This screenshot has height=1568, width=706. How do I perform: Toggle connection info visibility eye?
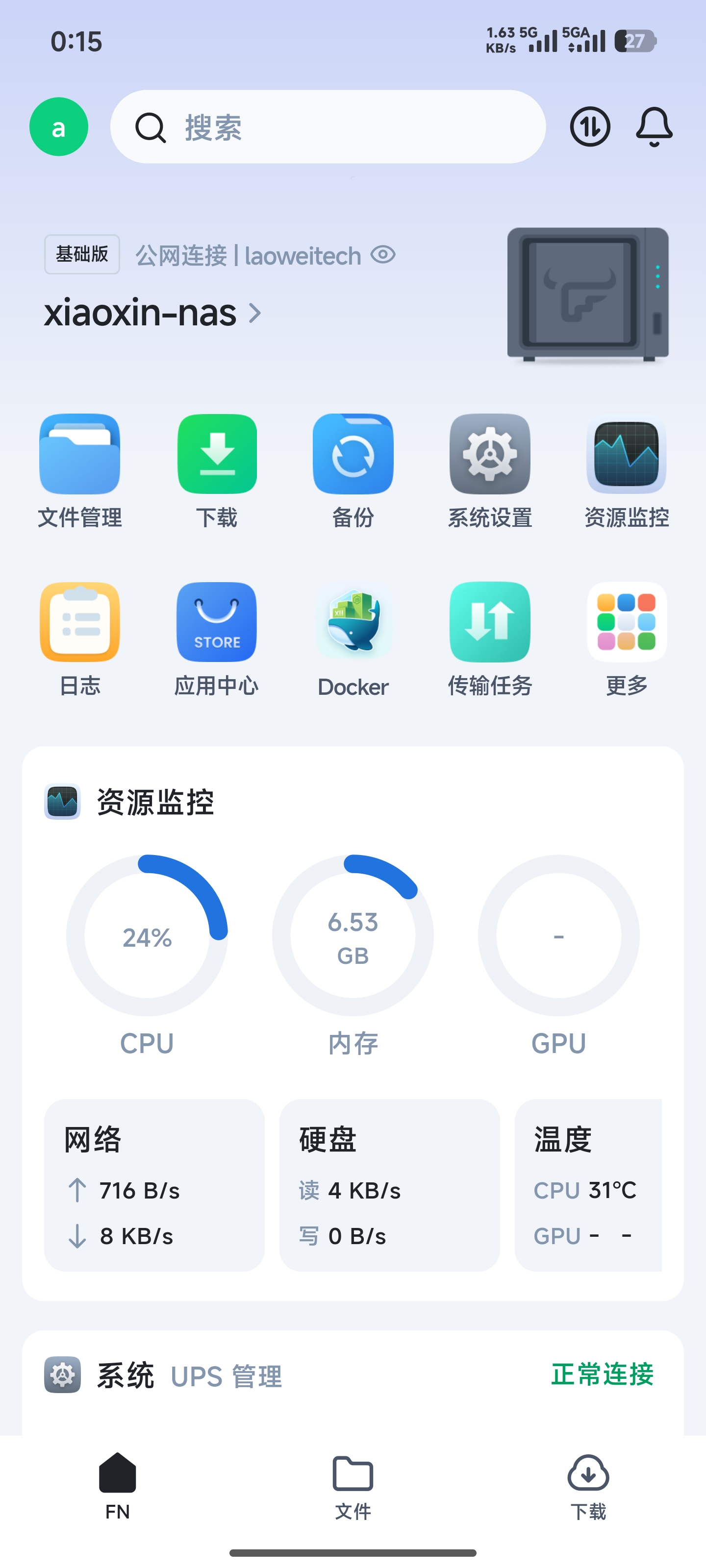[383, 255]
